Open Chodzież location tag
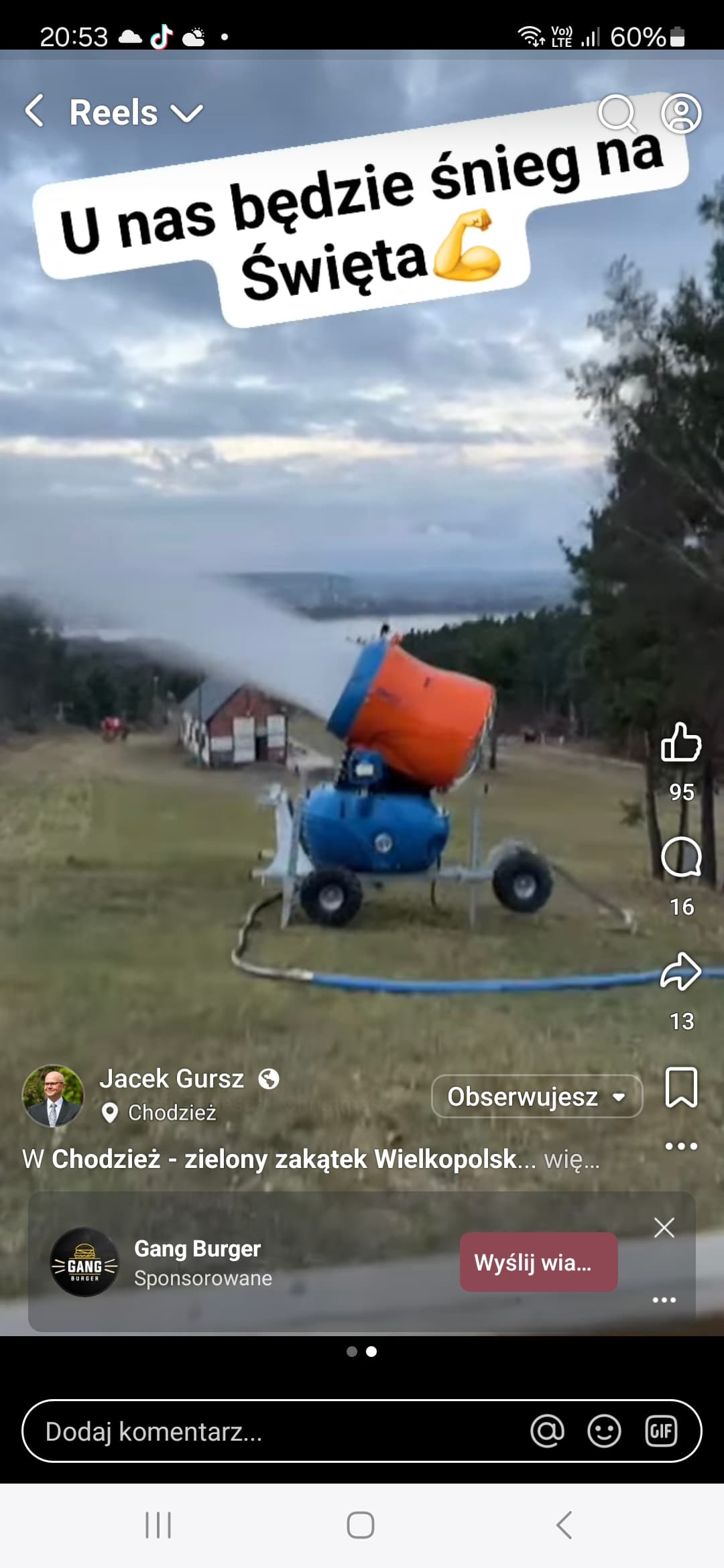The height and width of the screenshot is (1568, 724). [x=172, y=1113]
